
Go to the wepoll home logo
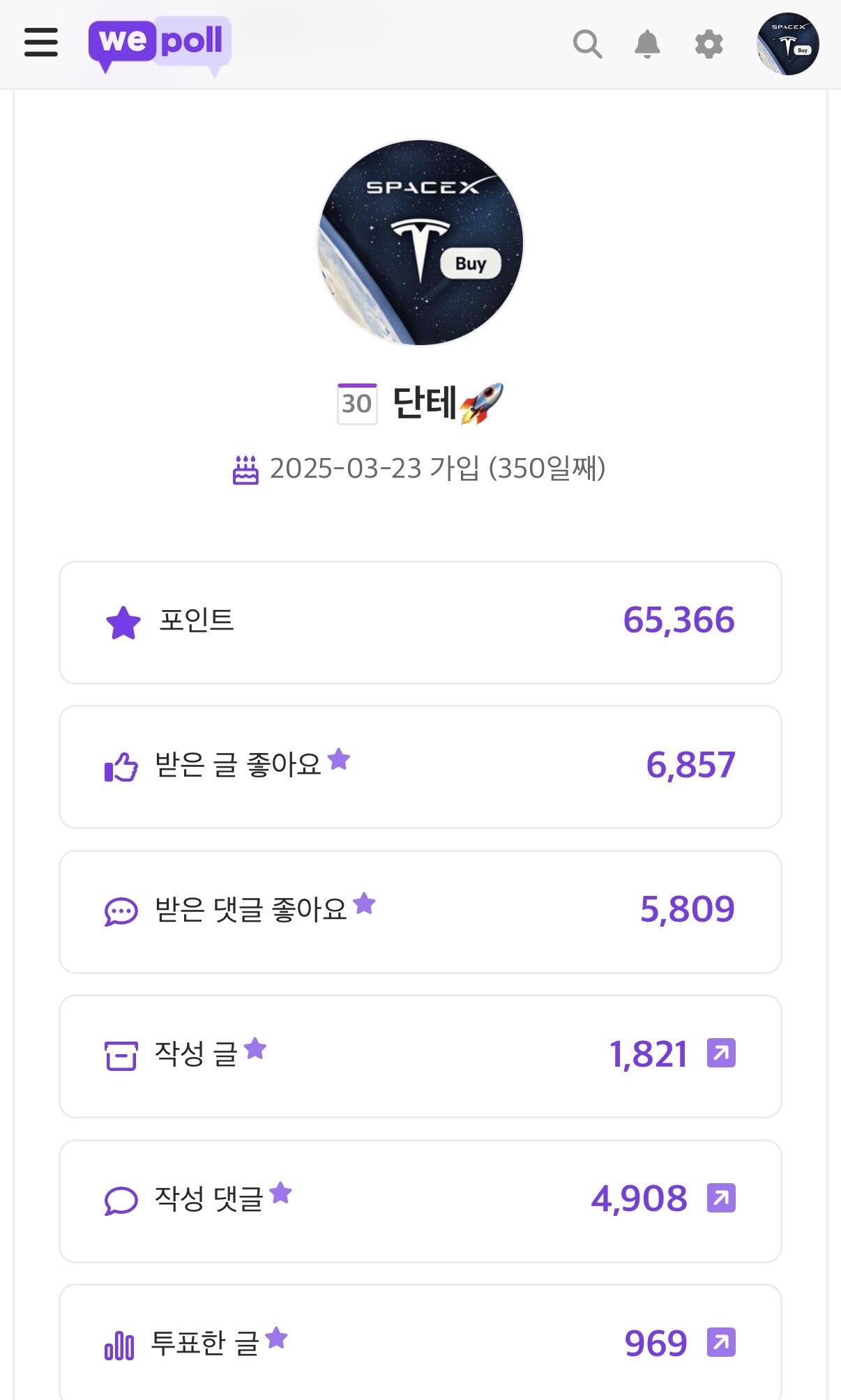[159, 44]
